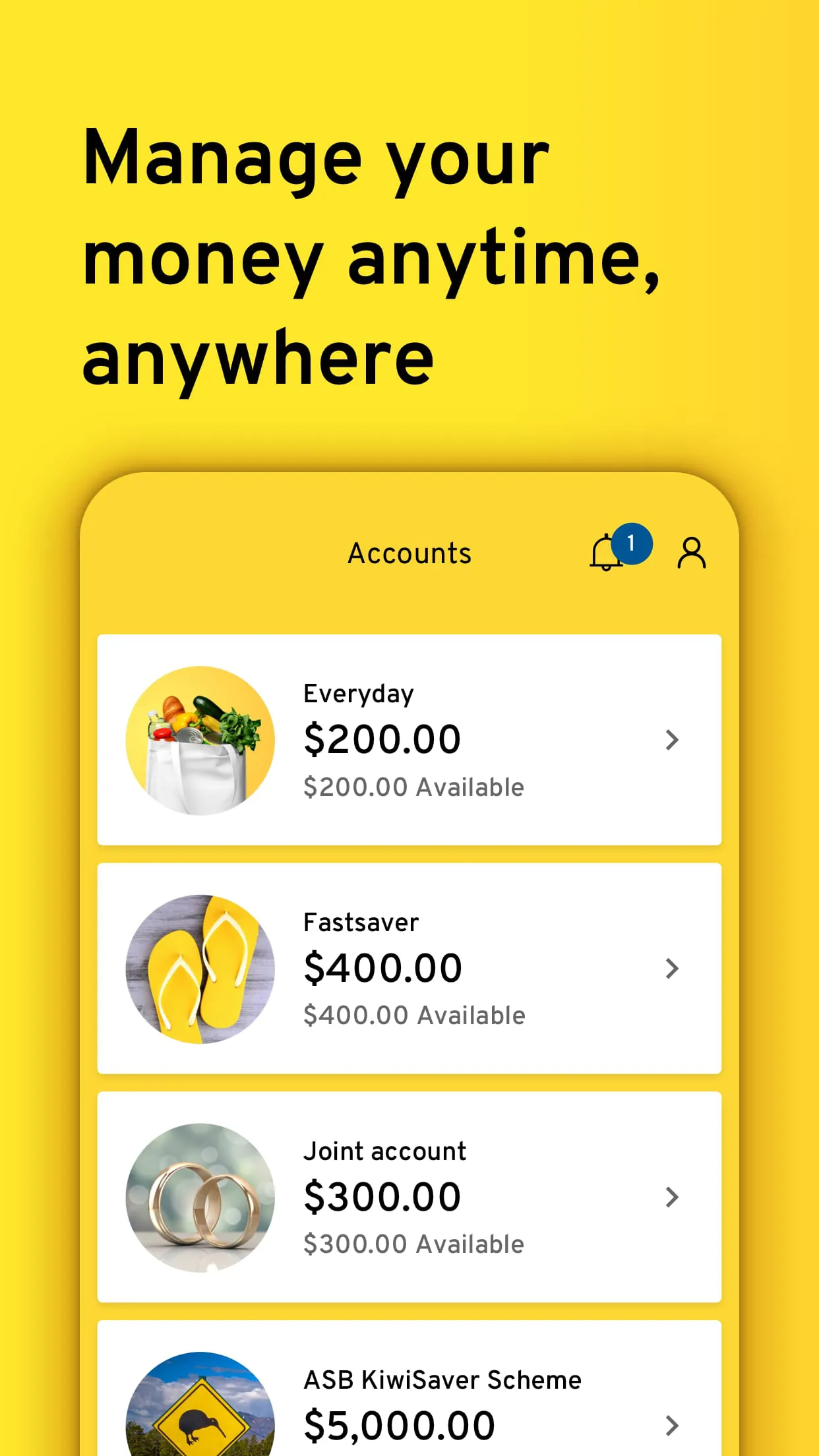Open the Fastsaver account card
Viewport: 819px width, 1456px height.
tap(409, 968)
